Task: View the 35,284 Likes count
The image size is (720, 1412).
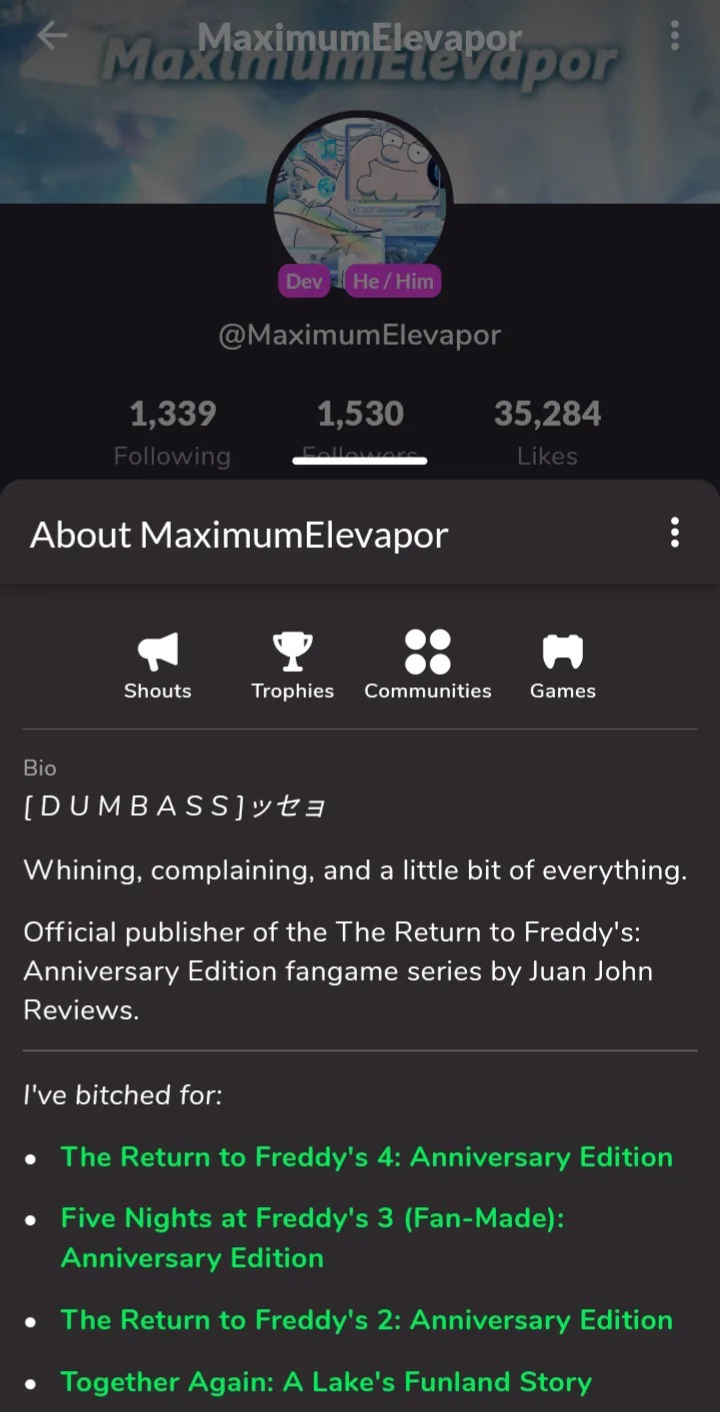Action: click(x=547, y=432)
